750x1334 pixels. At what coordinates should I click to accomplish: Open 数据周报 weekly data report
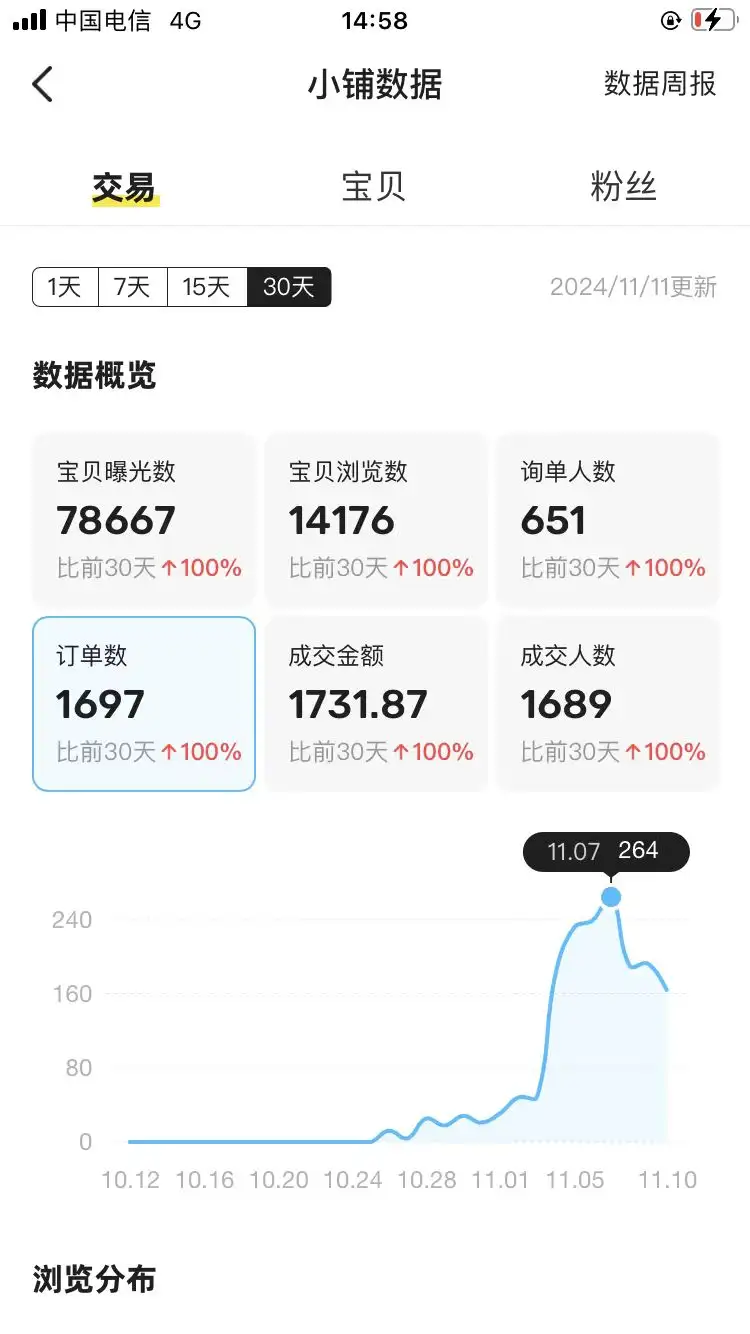coord(660,84)
